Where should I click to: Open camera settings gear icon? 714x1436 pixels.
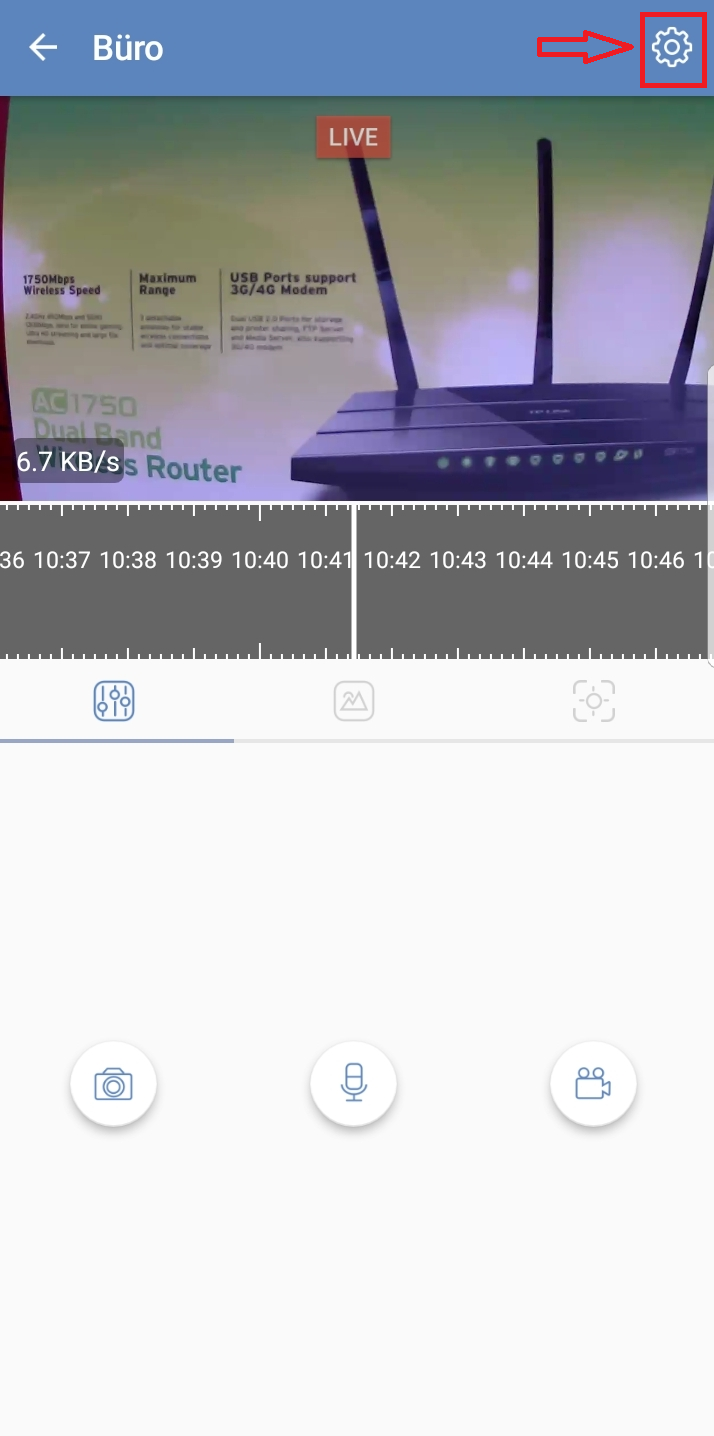[x=671, y=48]
